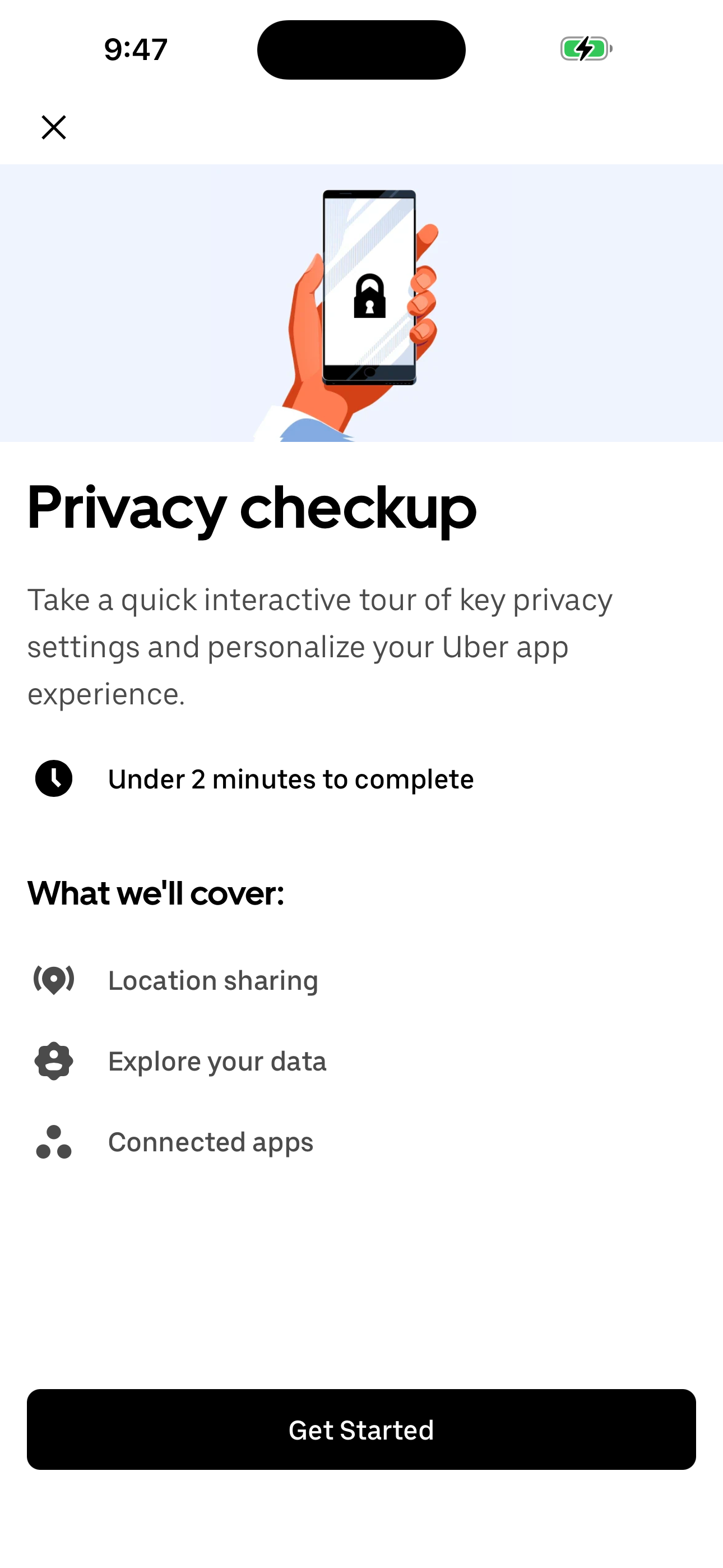Viewport: 723px width, 1568px height.
Task: Select the What we'll cover heading
Action: (x=156, y=893)
